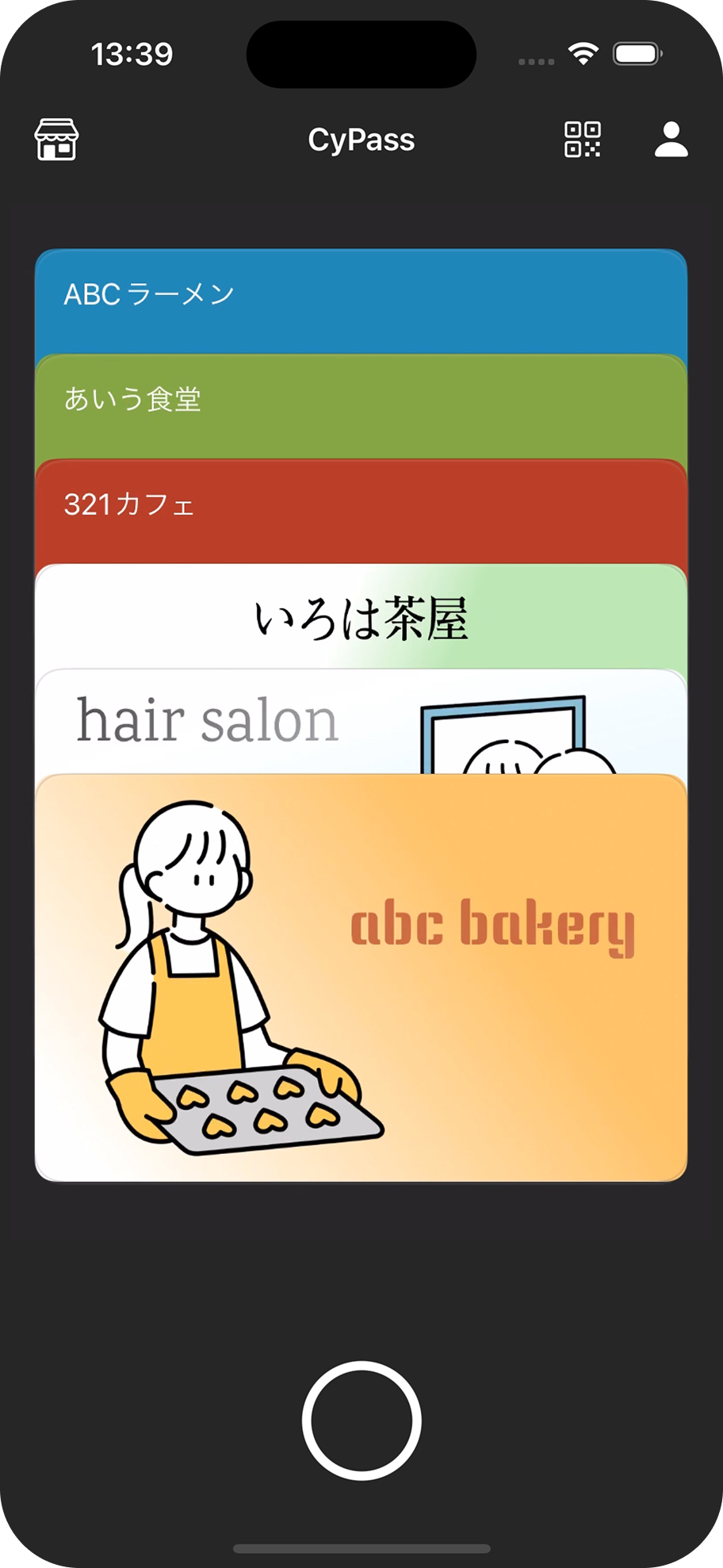
Task: Select the ABC ラーメン card
Action: coord(361,301)
